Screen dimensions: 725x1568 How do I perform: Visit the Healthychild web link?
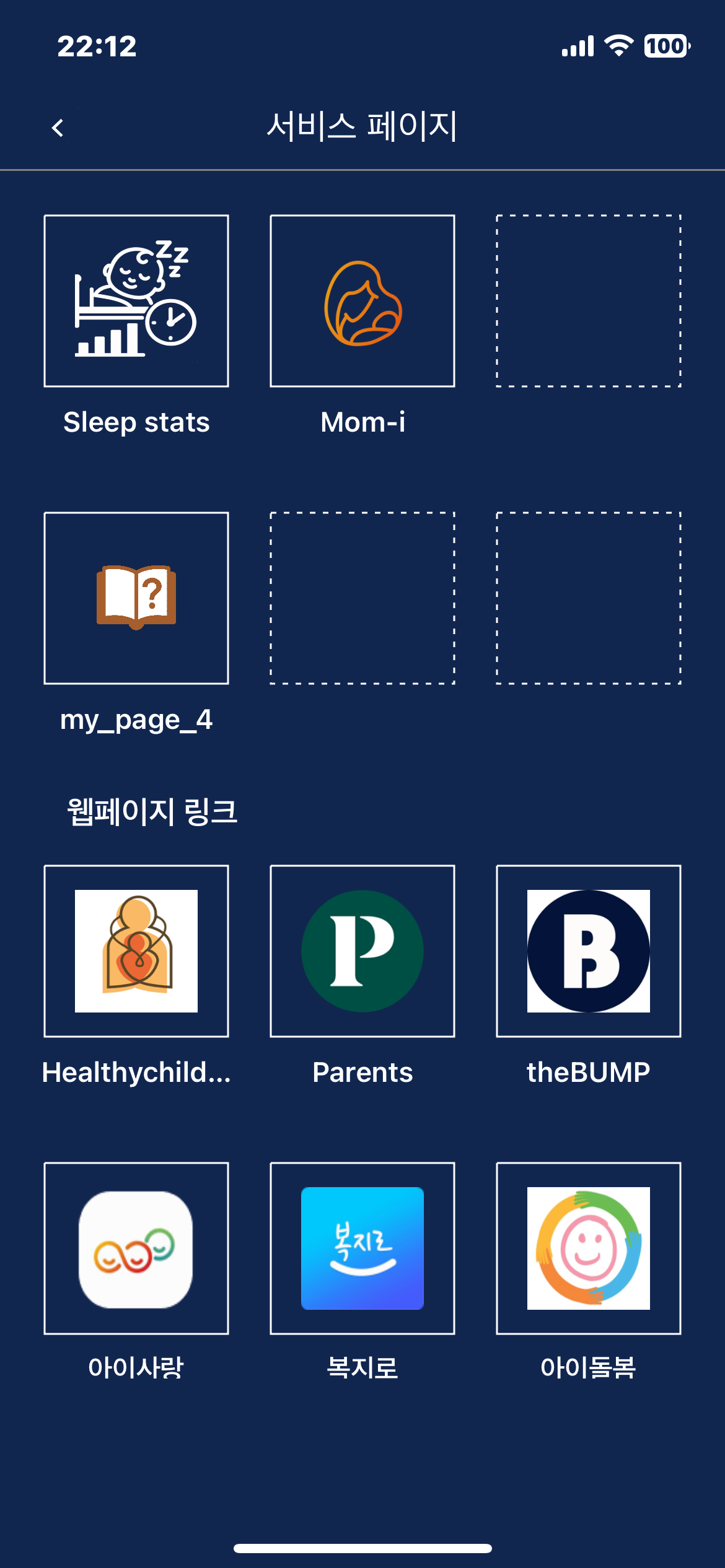(136, 951)
